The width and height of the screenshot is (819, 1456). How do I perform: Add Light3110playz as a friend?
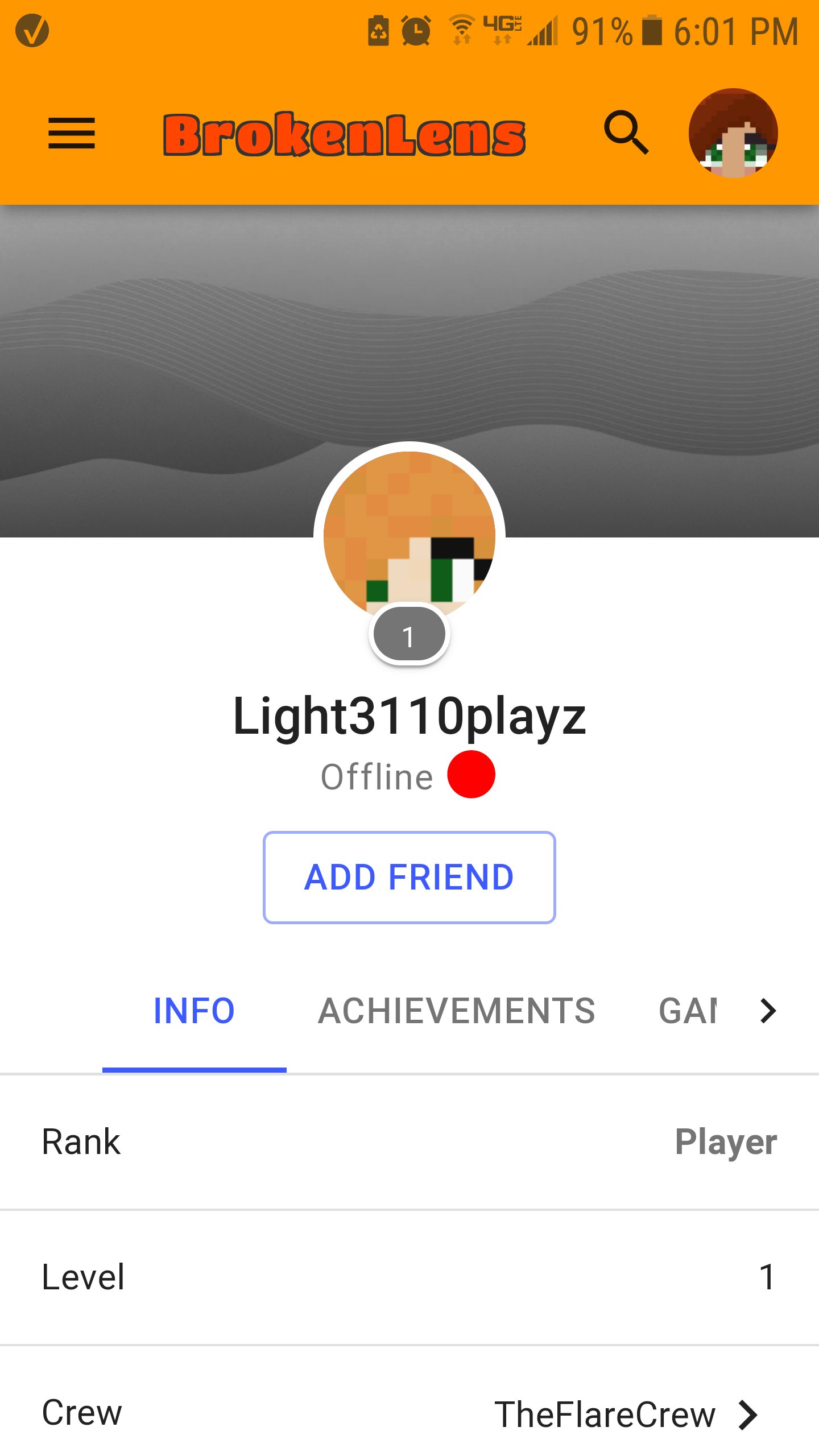(x=409, y=877)
